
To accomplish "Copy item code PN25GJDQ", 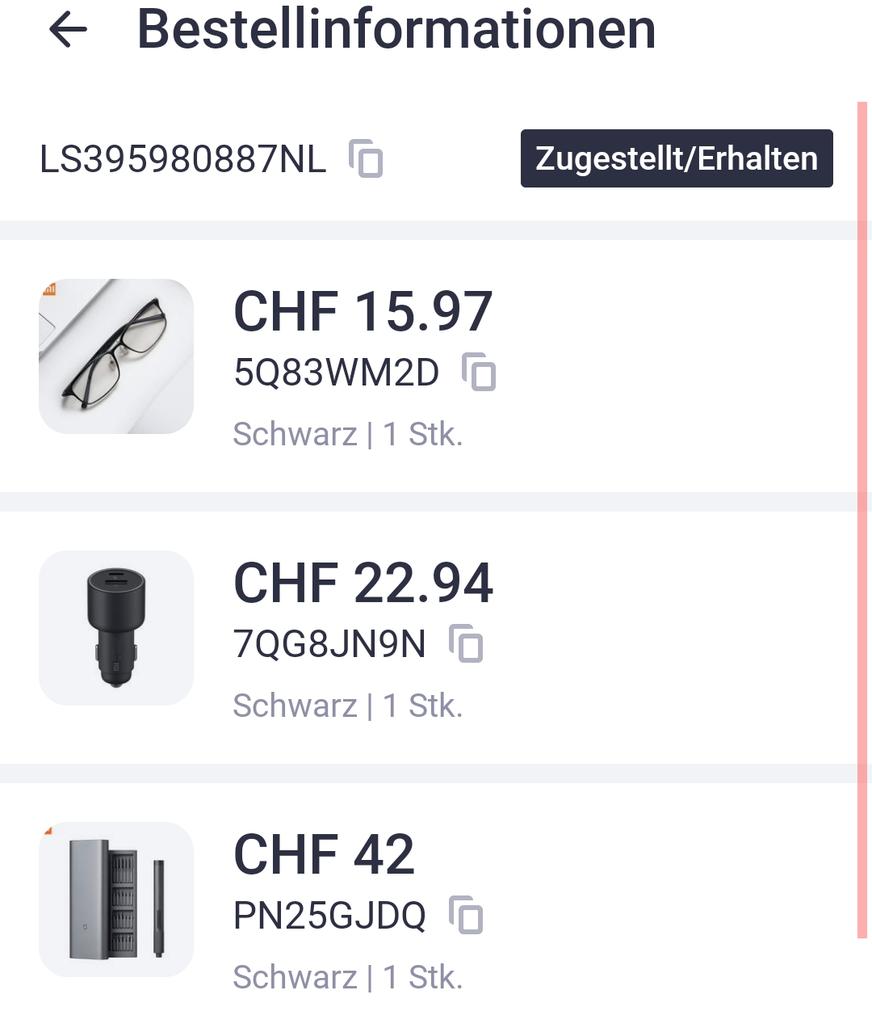I will coord(467,915).
